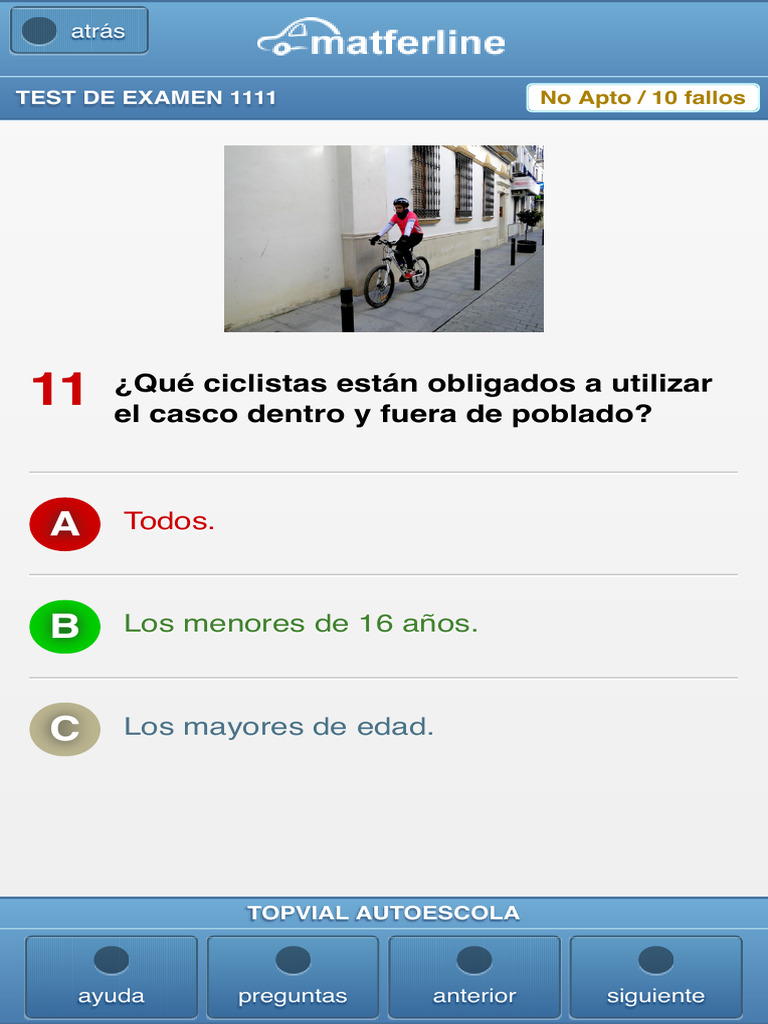Open the ayuda help button

(111, 977)
